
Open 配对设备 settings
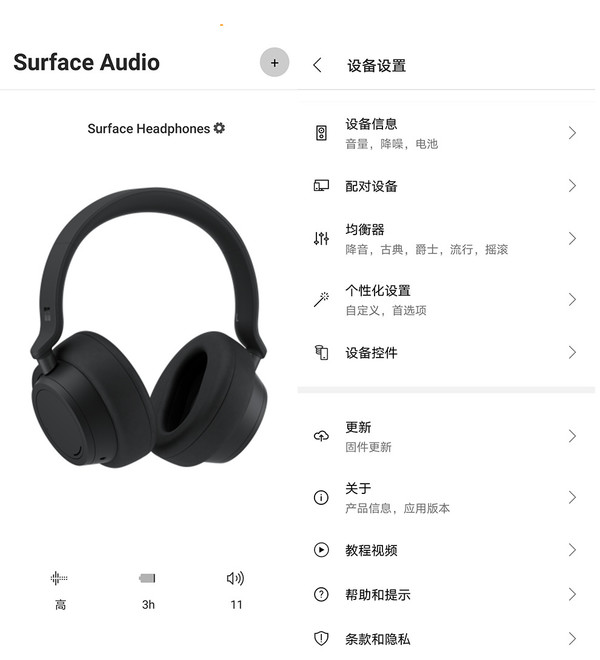coord(445,186)
